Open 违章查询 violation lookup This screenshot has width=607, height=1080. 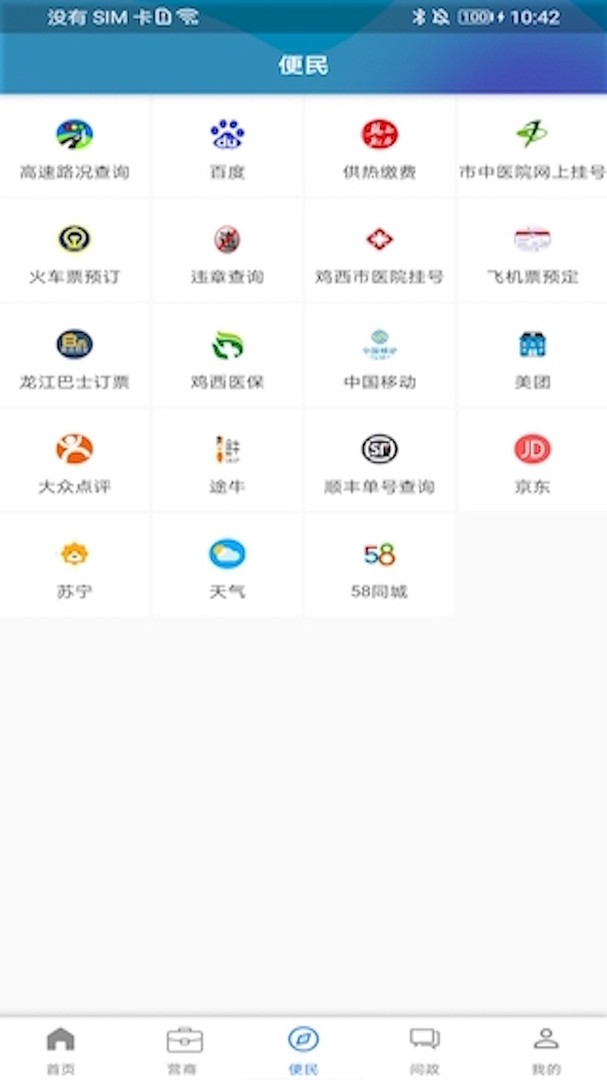[227, 251]
